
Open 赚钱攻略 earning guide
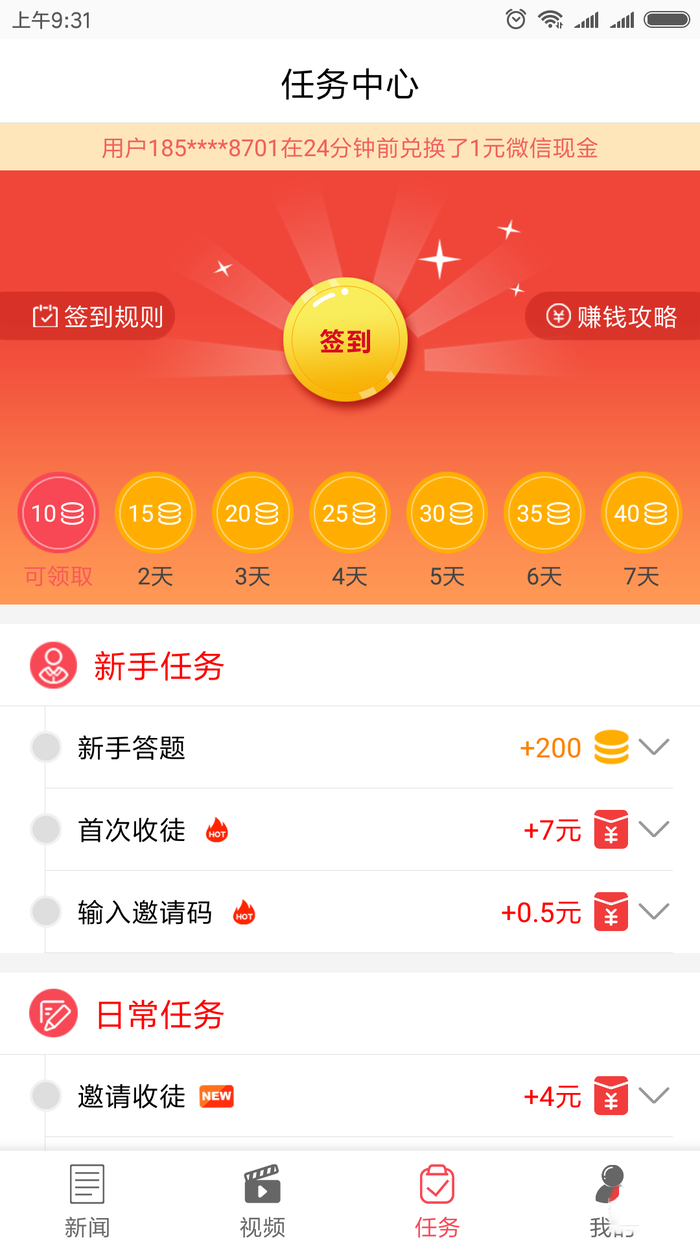click(612, 317)
